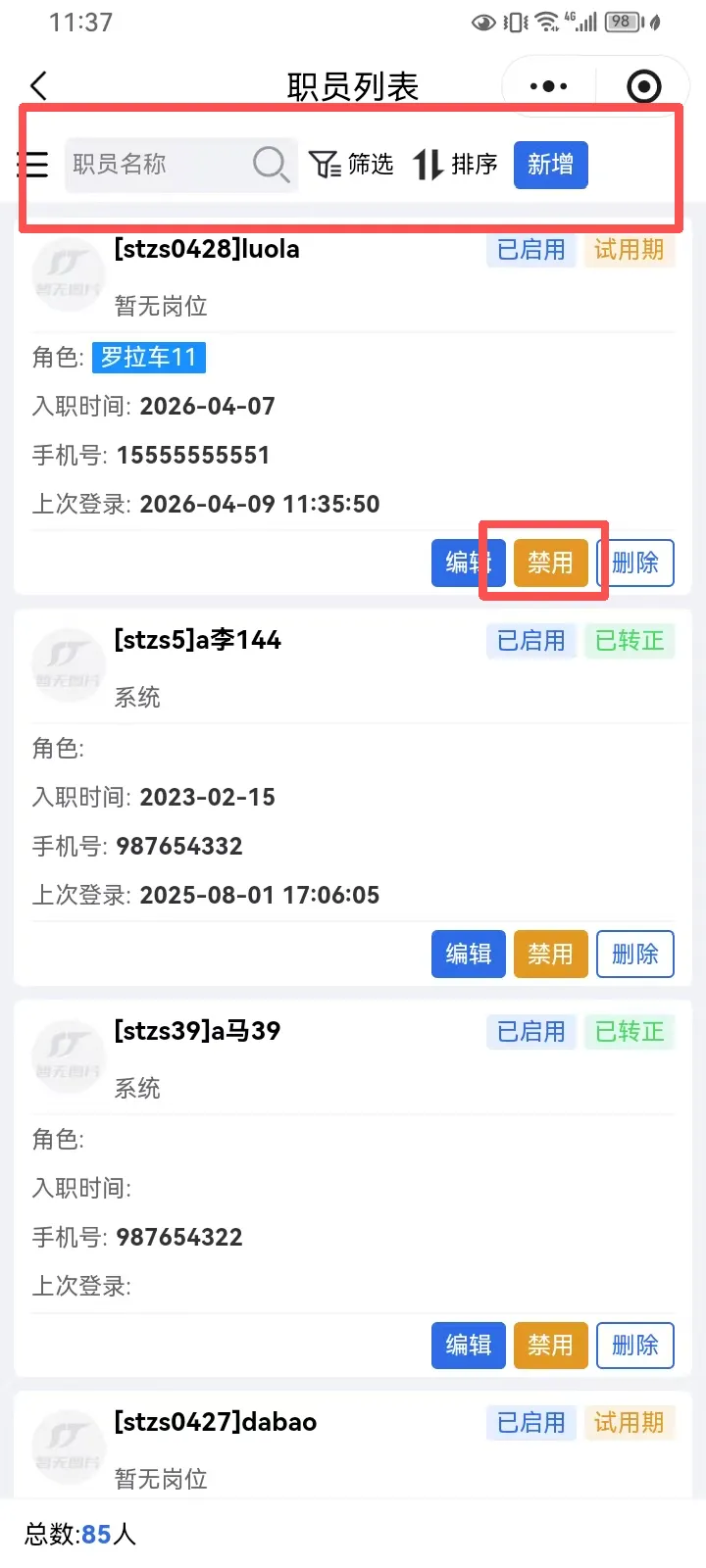Delete employee [stzs39]a马39
Viewport: 706px width, 1568px height.
click(x=635, y=1345)
